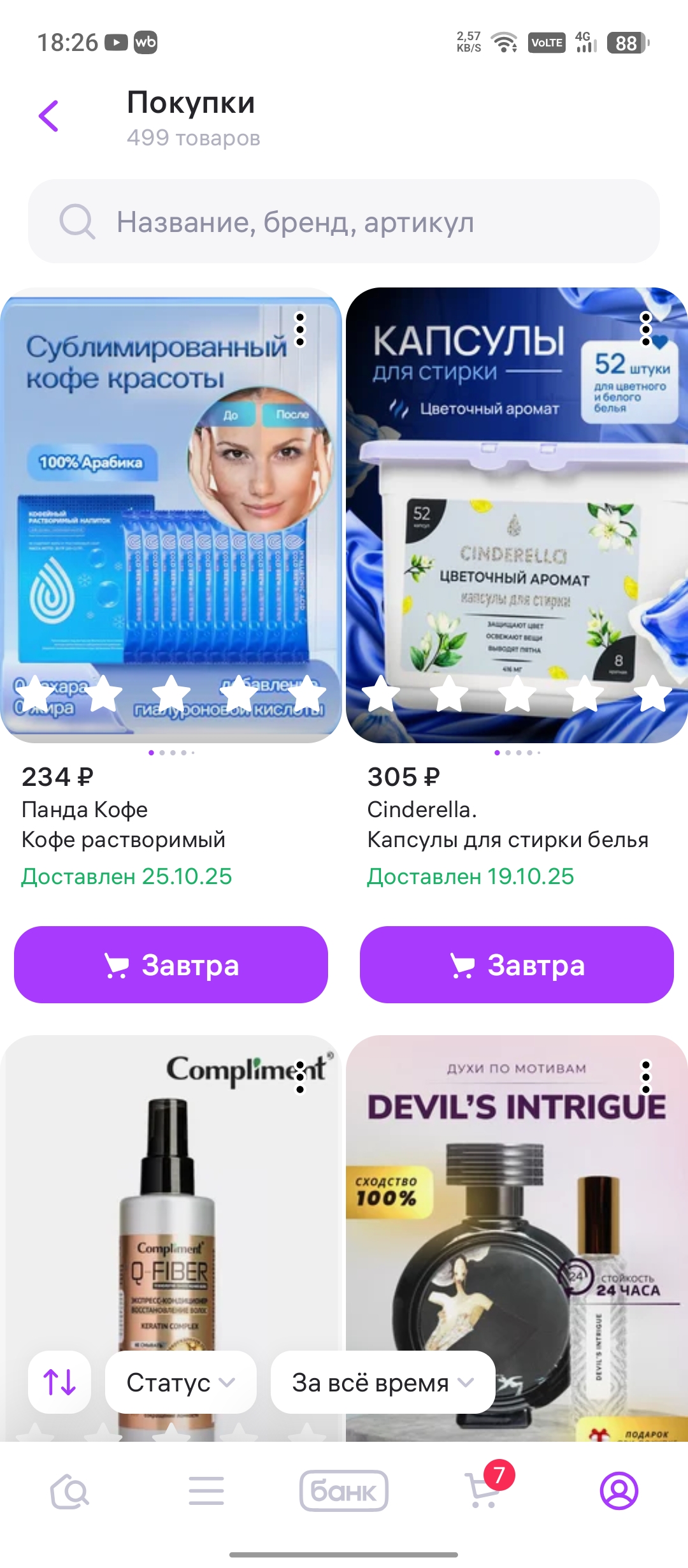Open the options menu on Панда Кофе card

(300, 330)
